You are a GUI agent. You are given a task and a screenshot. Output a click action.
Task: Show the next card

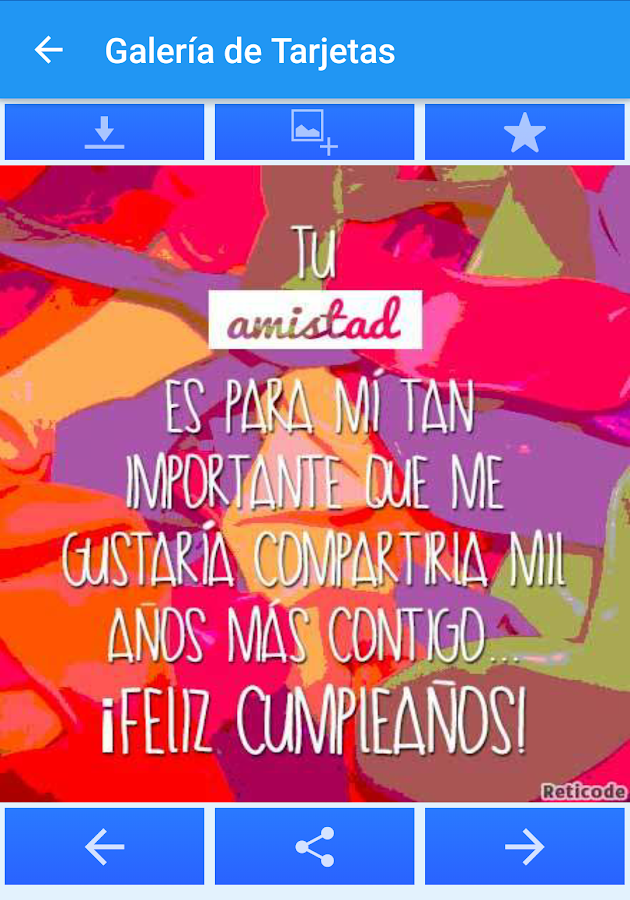[524, 847]
